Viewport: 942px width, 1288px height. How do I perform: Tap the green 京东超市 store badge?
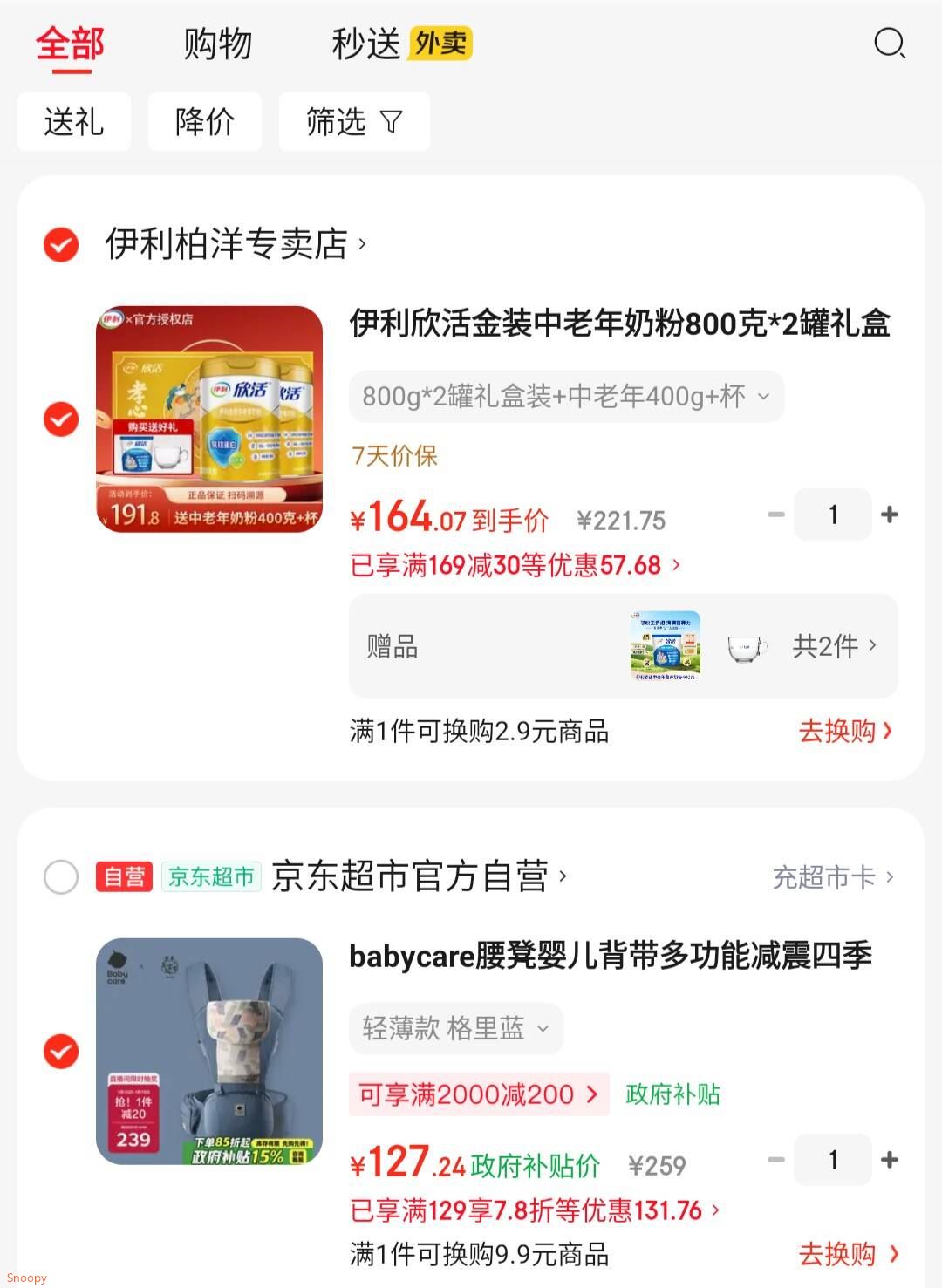coord(210,878)
